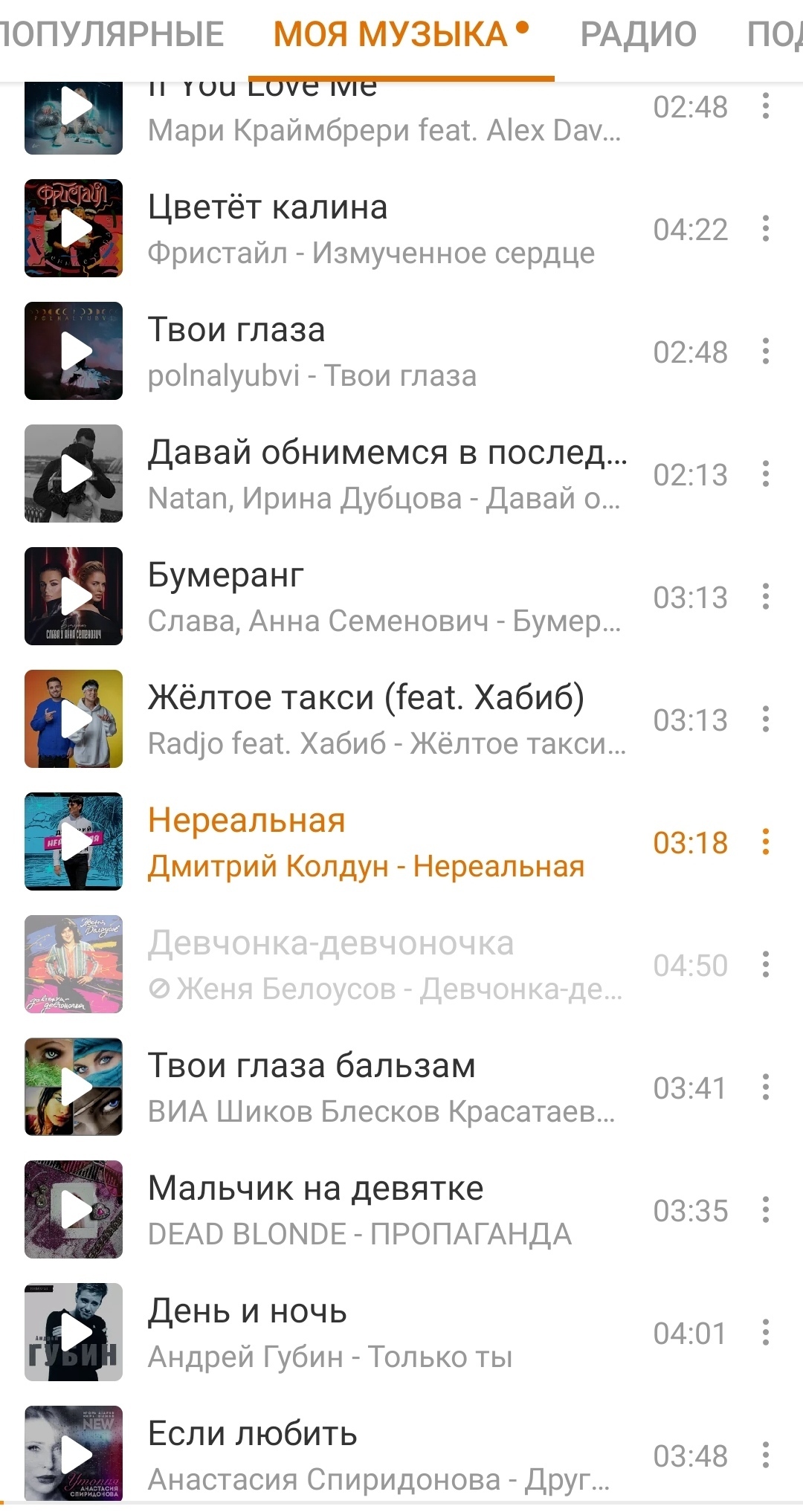Image resolution: width=803 pixels, height=1512 pixels.
Task: Open options for Цветёт калина
Action: pyautogui.click(x=765, y=229)
